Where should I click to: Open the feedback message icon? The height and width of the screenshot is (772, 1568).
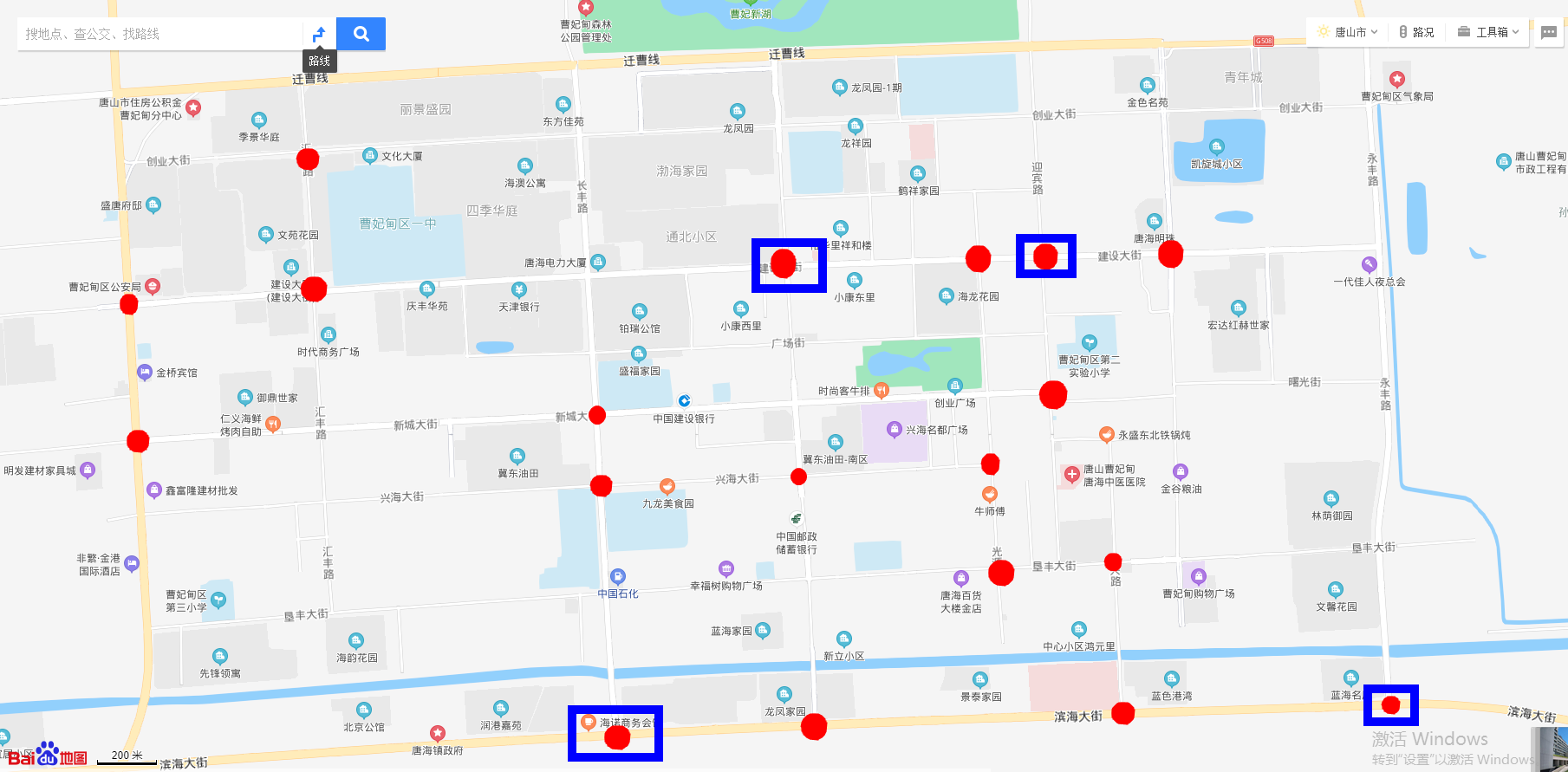(1548, 33)
